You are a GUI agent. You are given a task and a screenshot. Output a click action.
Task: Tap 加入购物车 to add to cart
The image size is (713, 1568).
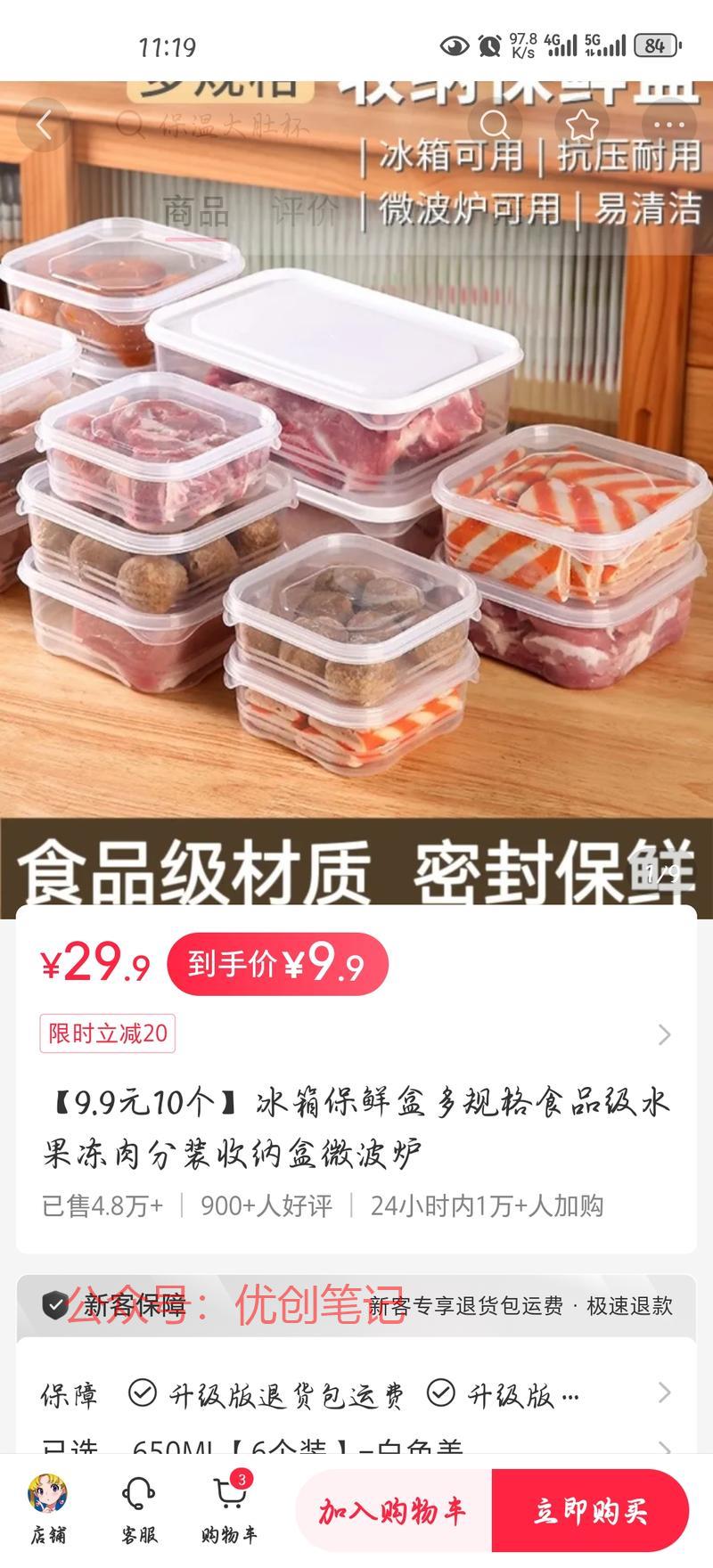tap(393, 1511)
